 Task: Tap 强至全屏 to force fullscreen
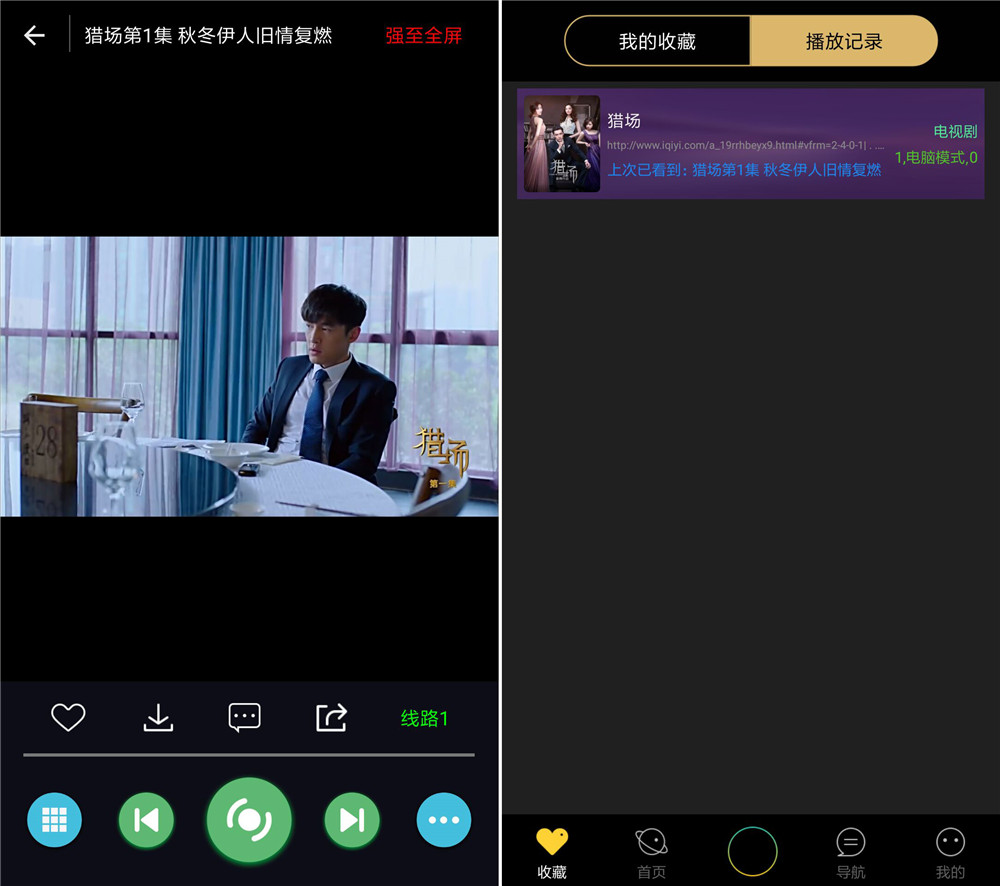click(x=424, y=36)
